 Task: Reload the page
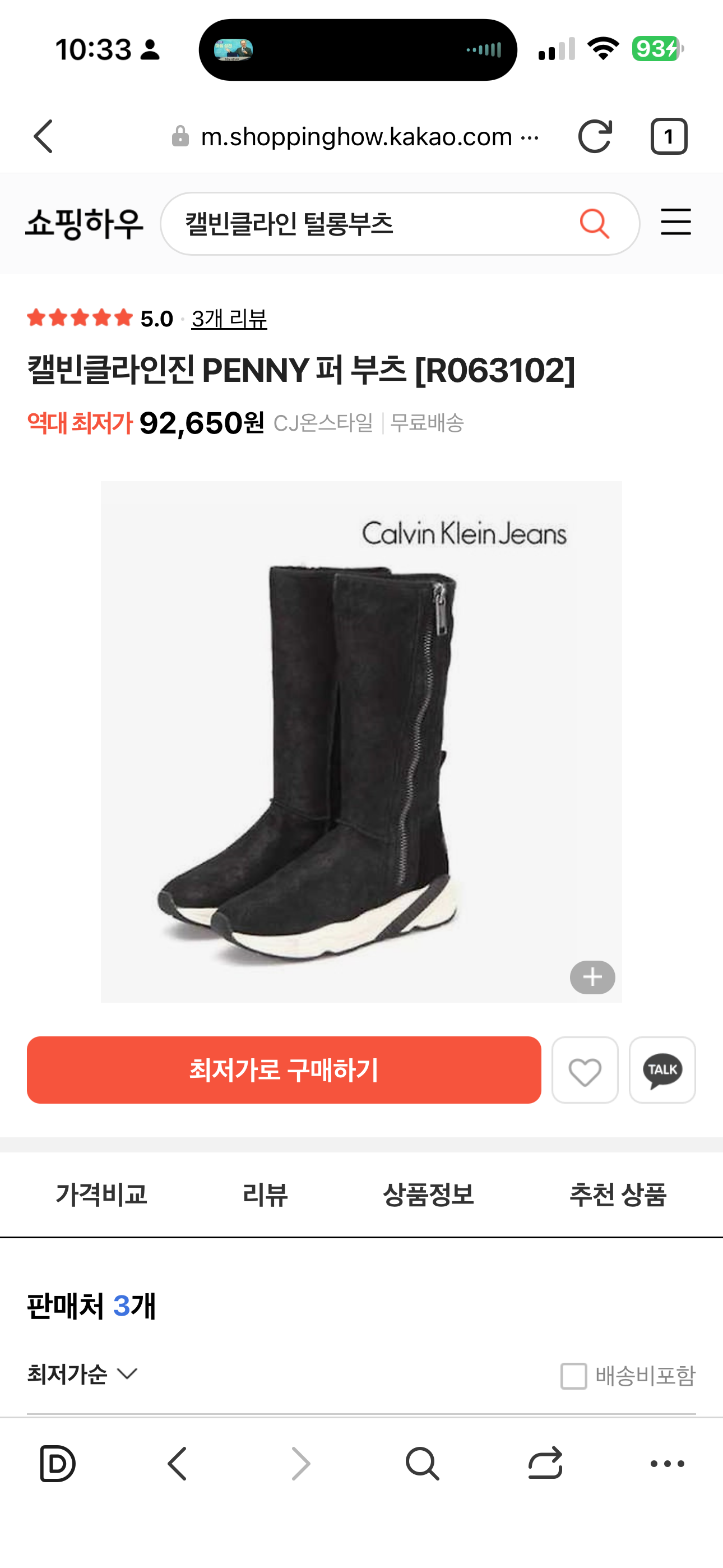click(x=594, y=136)
